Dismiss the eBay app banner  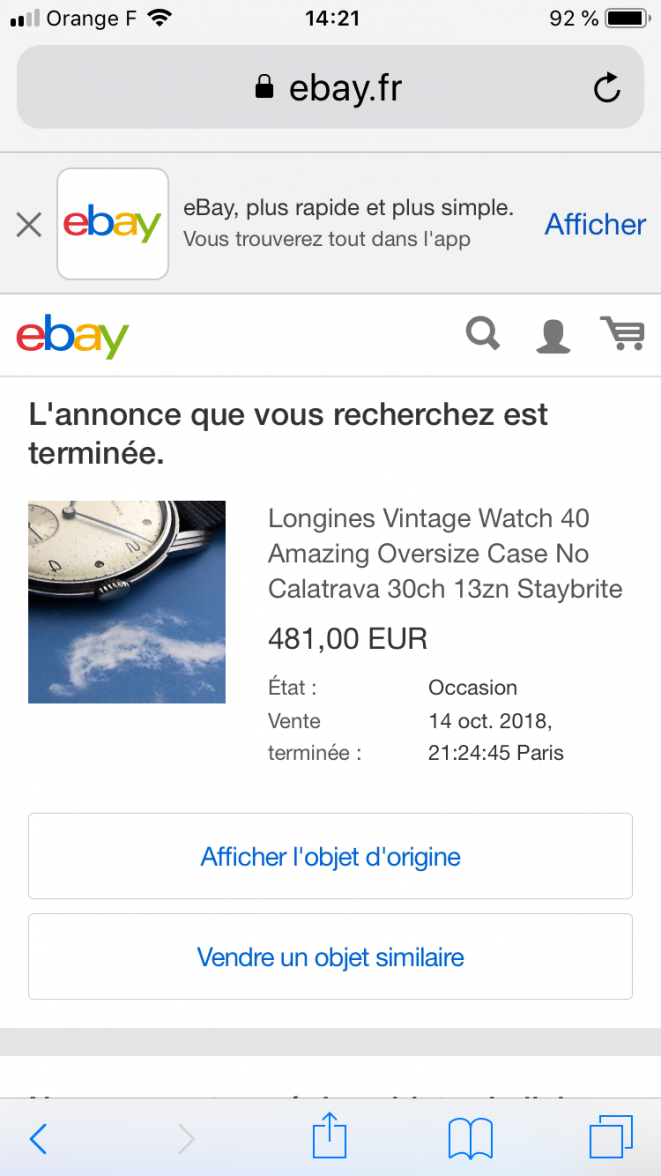pyautogui.click(x=29, y=225)
